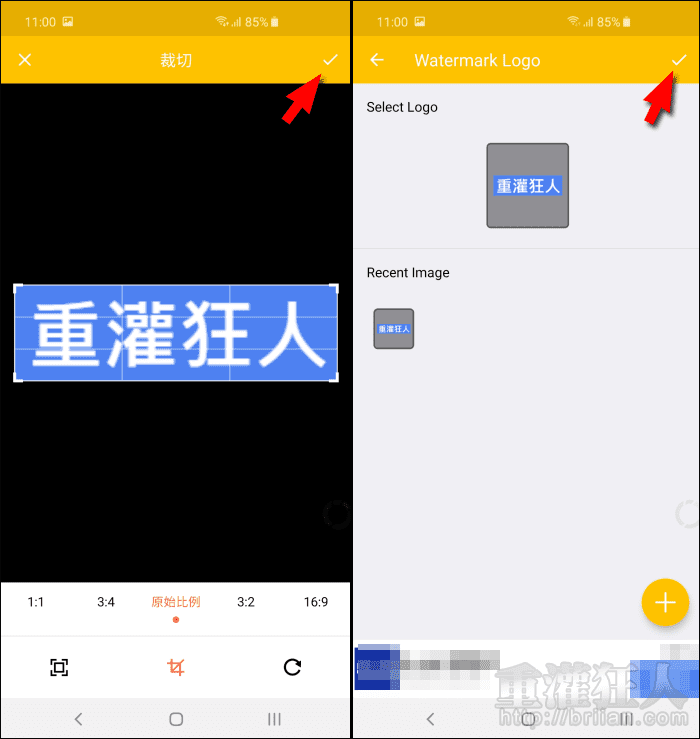Switch to the orange crop tool

(x=176, y=667)
